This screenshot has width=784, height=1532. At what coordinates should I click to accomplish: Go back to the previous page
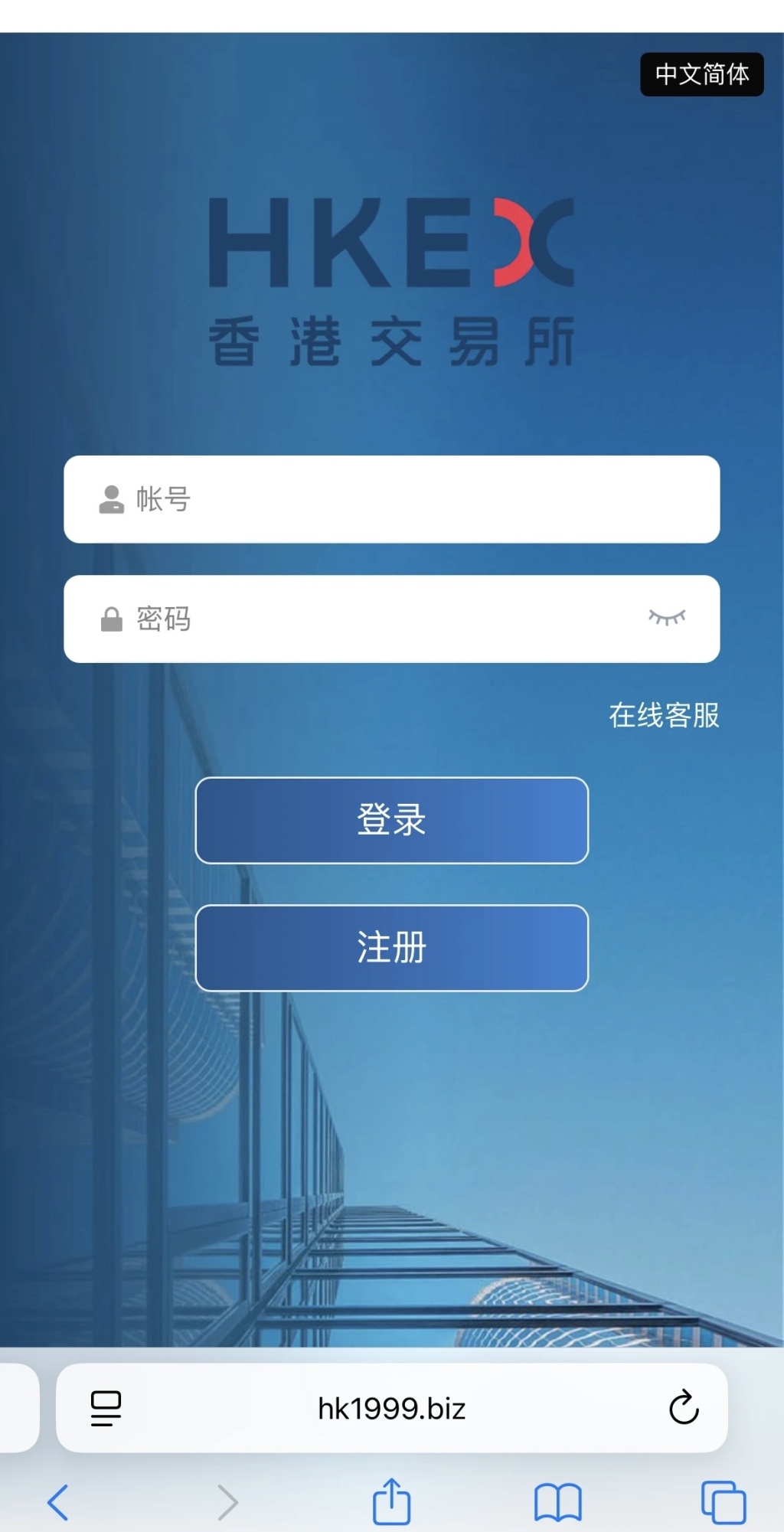click(x=58, y=1502)
